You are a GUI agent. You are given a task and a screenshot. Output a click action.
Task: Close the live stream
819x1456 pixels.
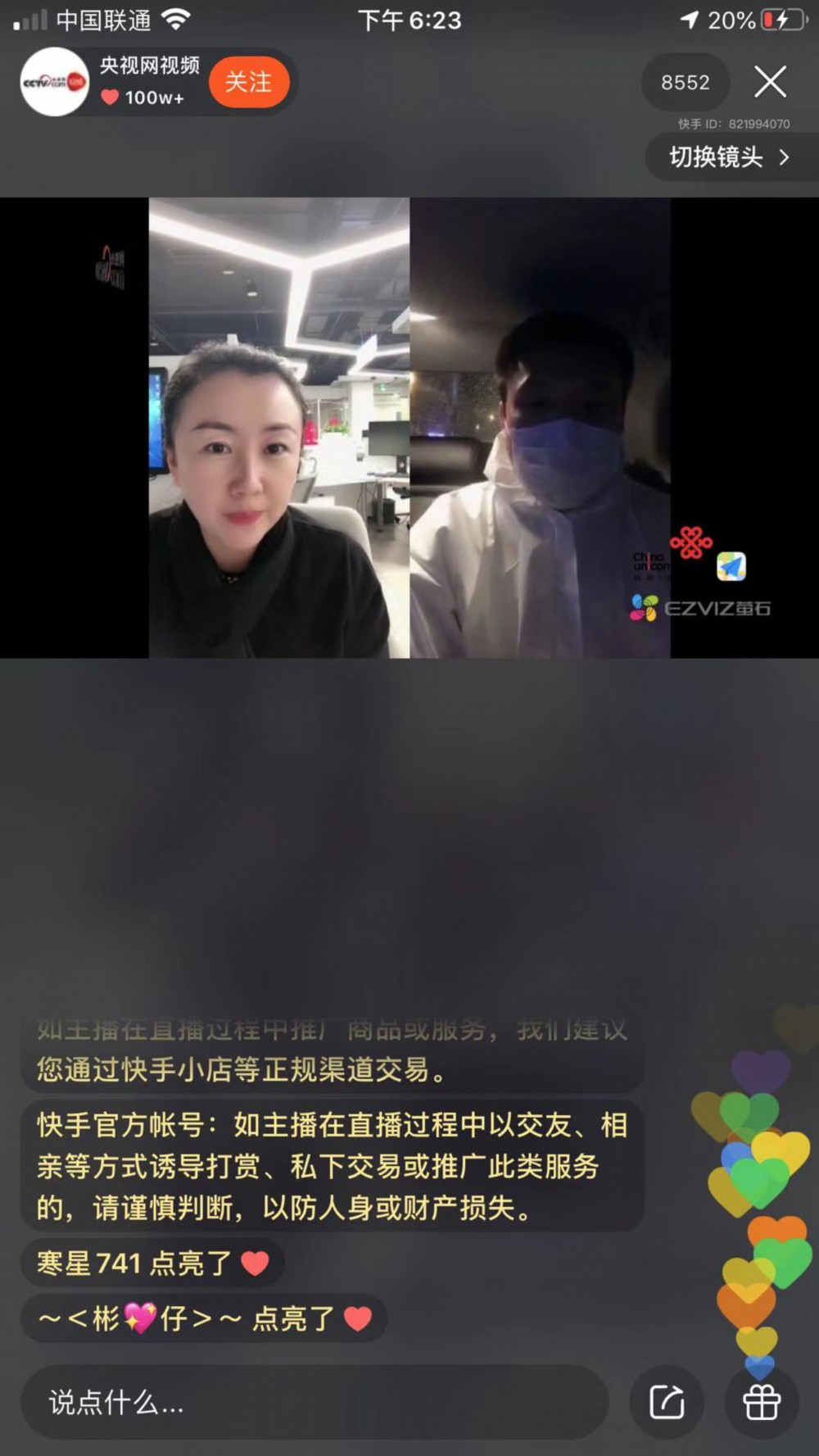pos(770,82)
